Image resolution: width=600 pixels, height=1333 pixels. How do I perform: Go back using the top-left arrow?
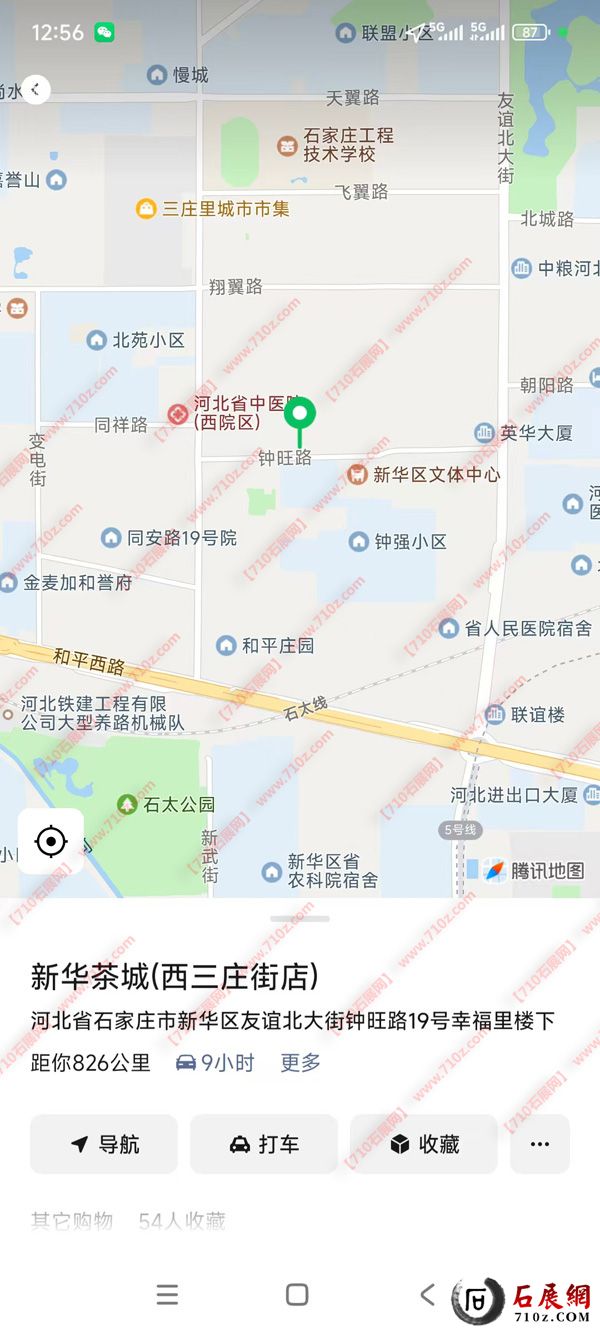[35, 90]
